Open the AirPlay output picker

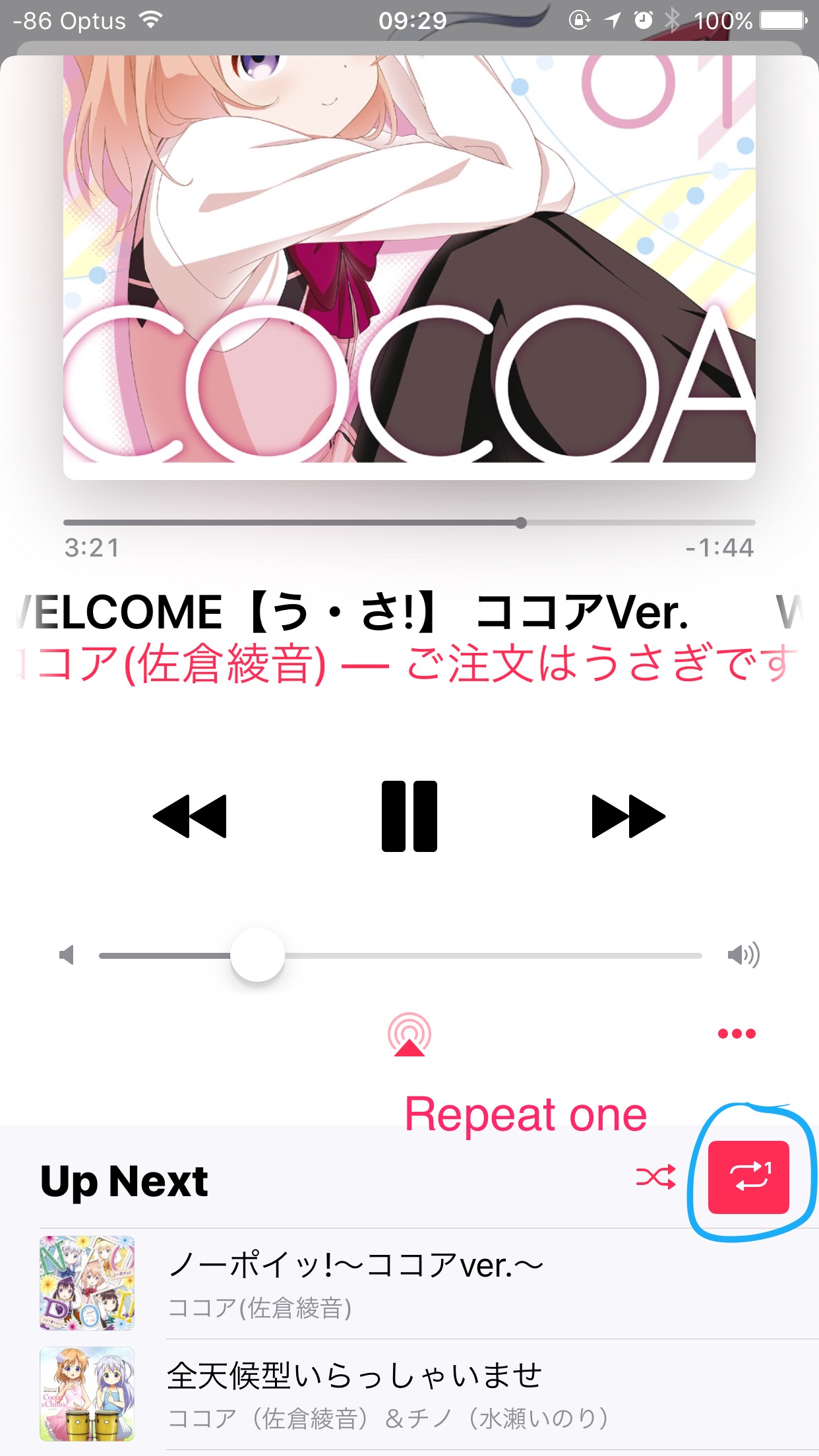[x=409, y=1034]
